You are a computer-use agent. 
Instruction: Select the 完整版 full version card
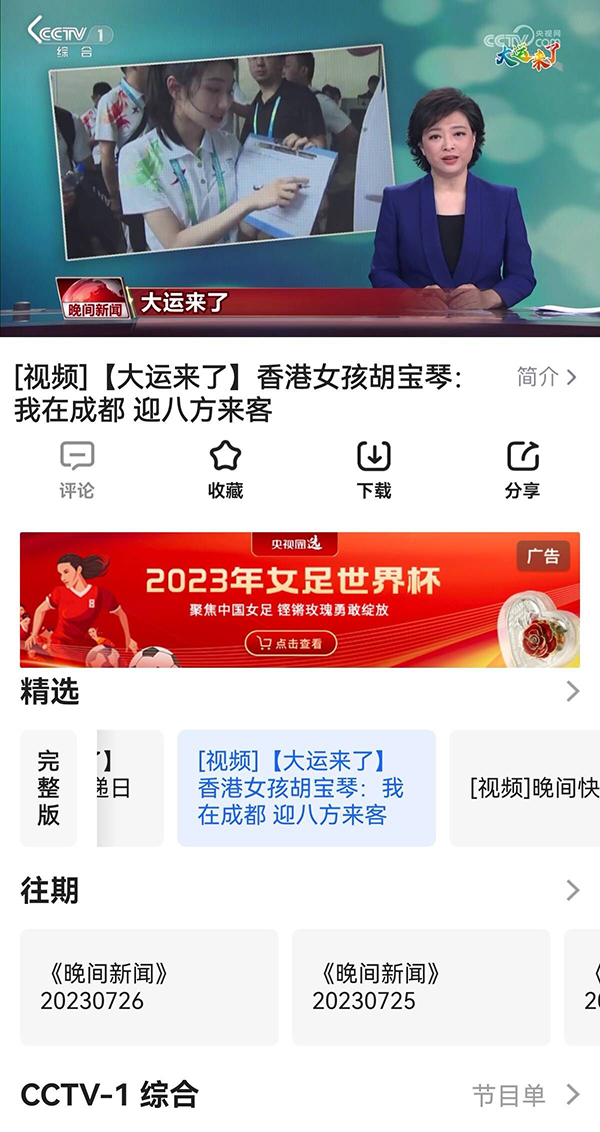click(x=48, y=788)
